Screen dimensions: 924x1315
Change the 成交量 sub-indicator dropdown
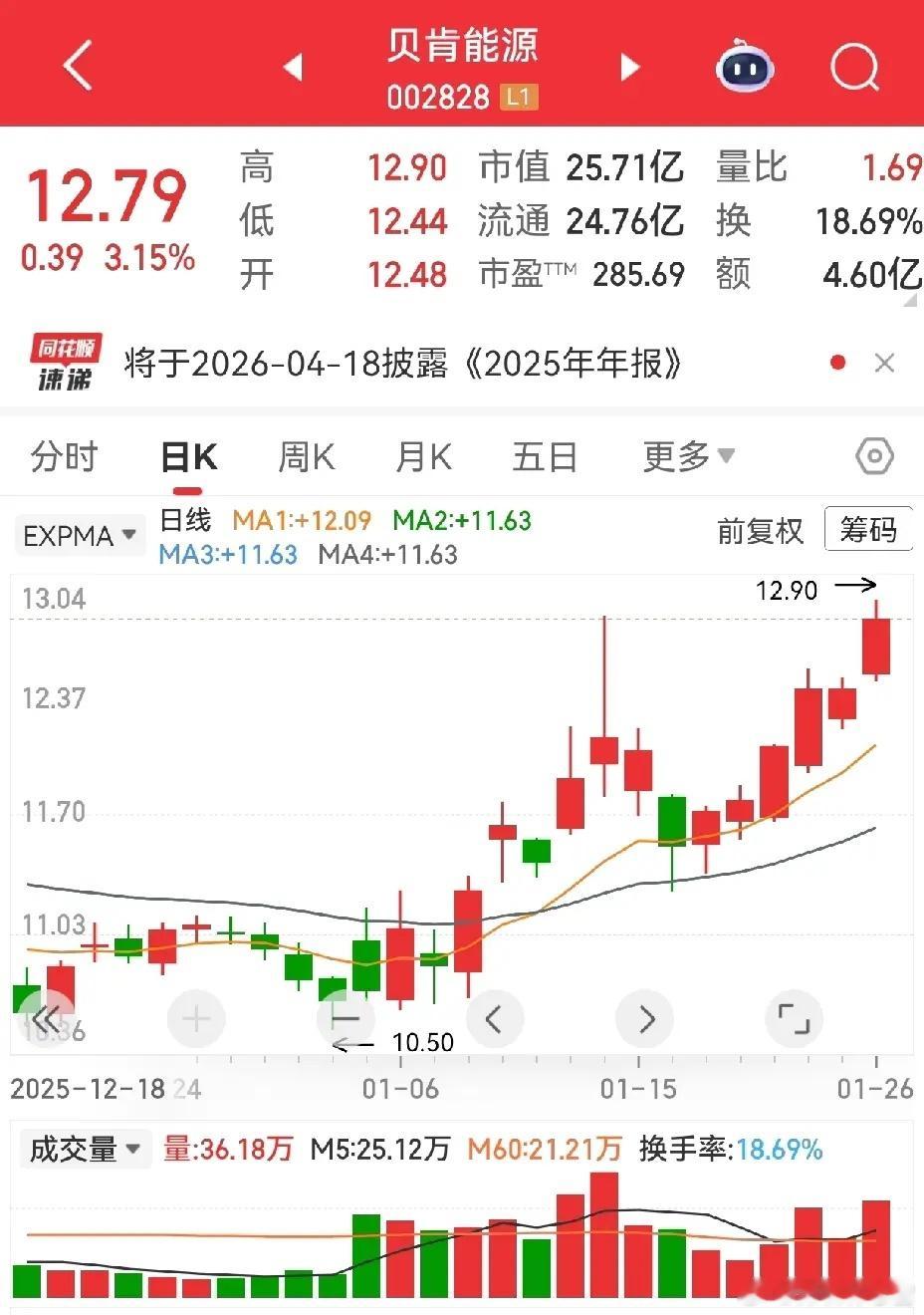tap(85, 1150)
